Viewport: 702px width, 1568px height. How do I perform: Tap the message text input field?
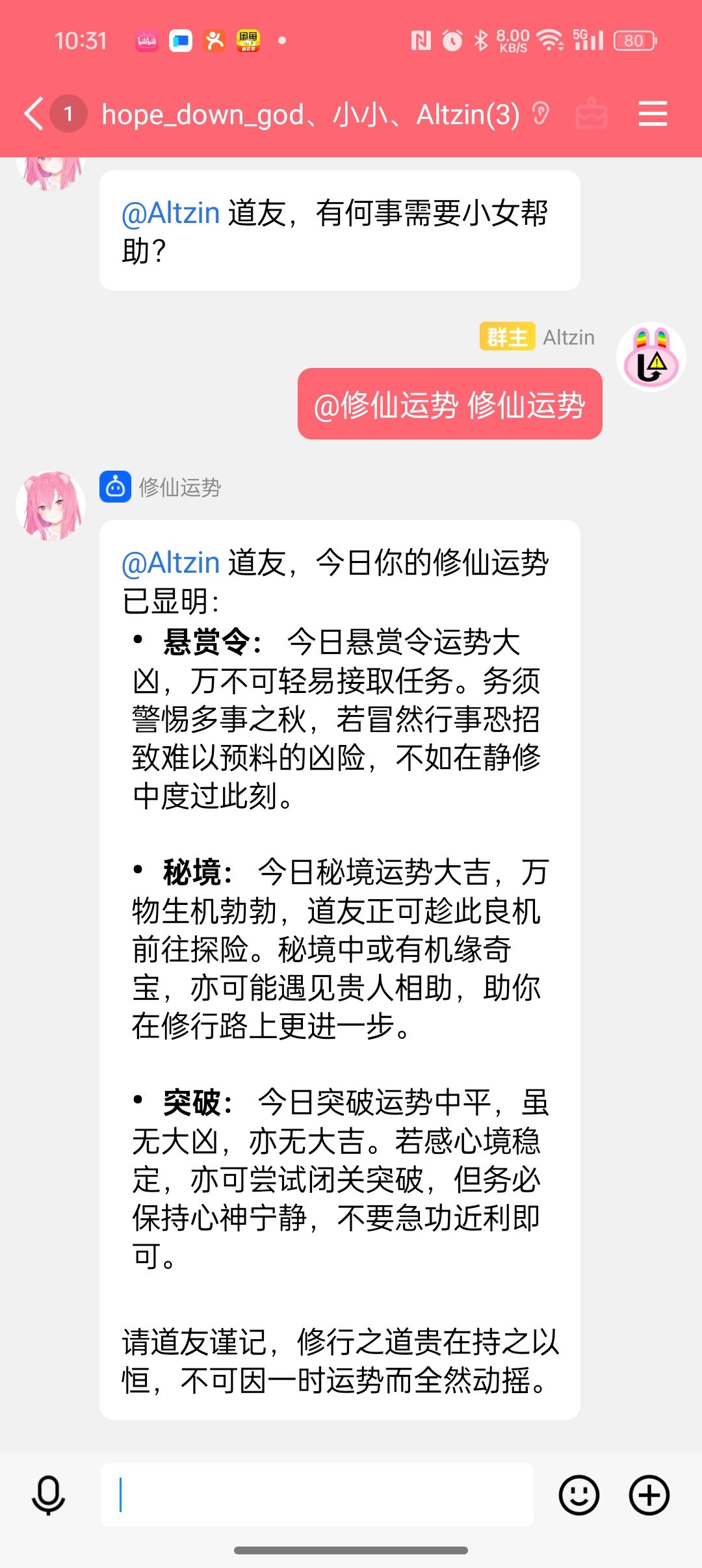coord(317,1495)
